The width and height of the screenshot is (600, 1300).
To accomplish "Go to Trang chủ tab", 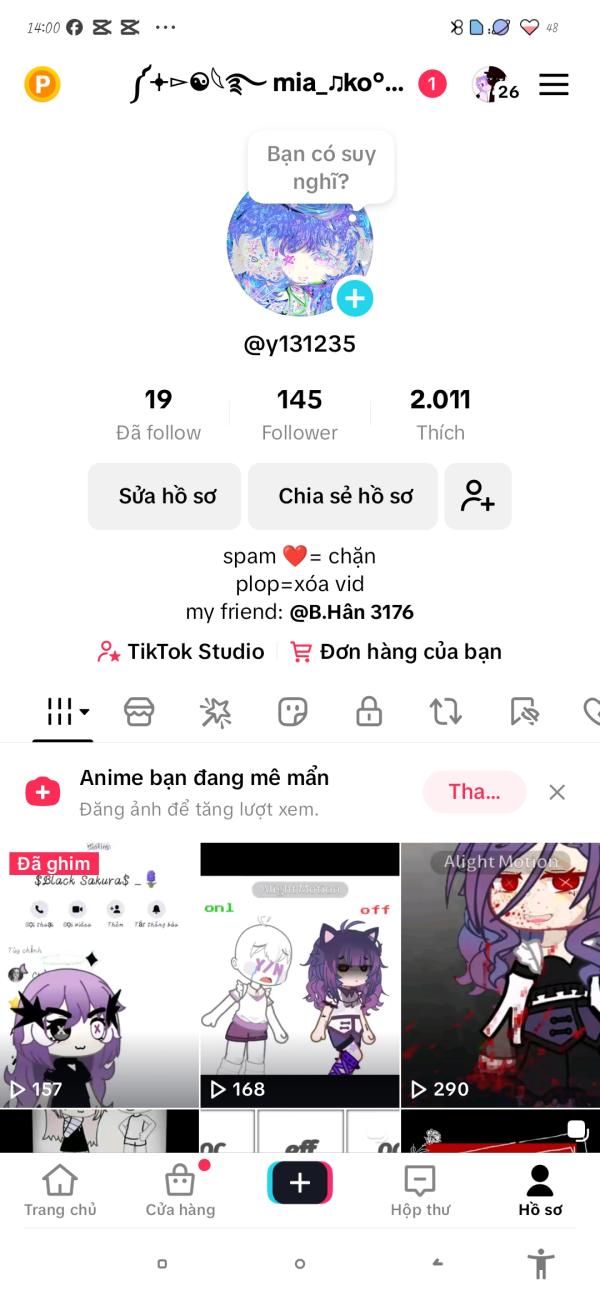I will coord(60,1192).
